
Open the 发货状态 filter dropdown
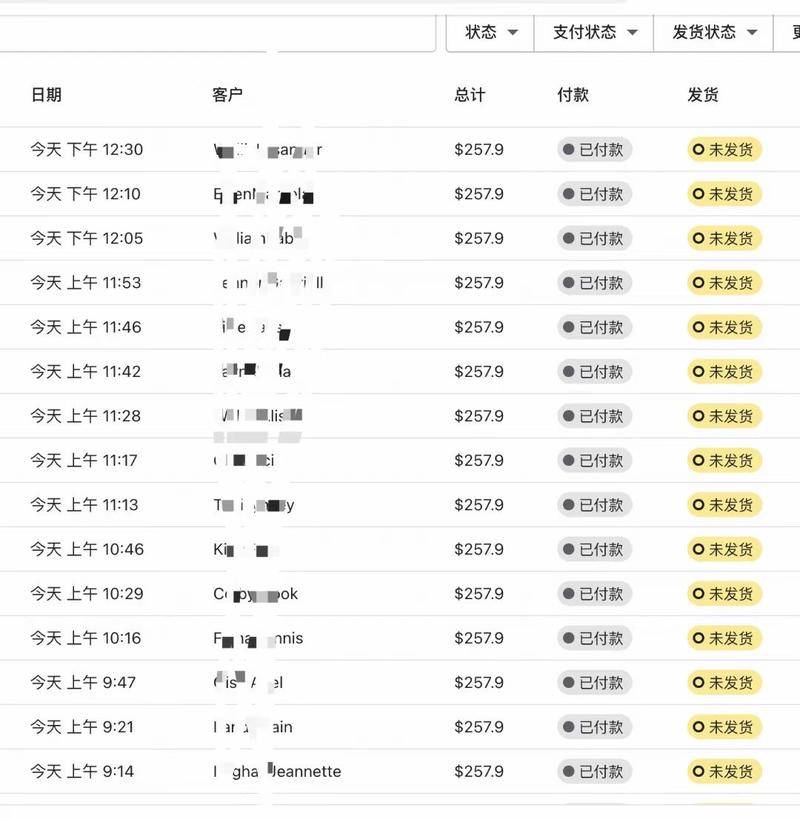[712, 32]
